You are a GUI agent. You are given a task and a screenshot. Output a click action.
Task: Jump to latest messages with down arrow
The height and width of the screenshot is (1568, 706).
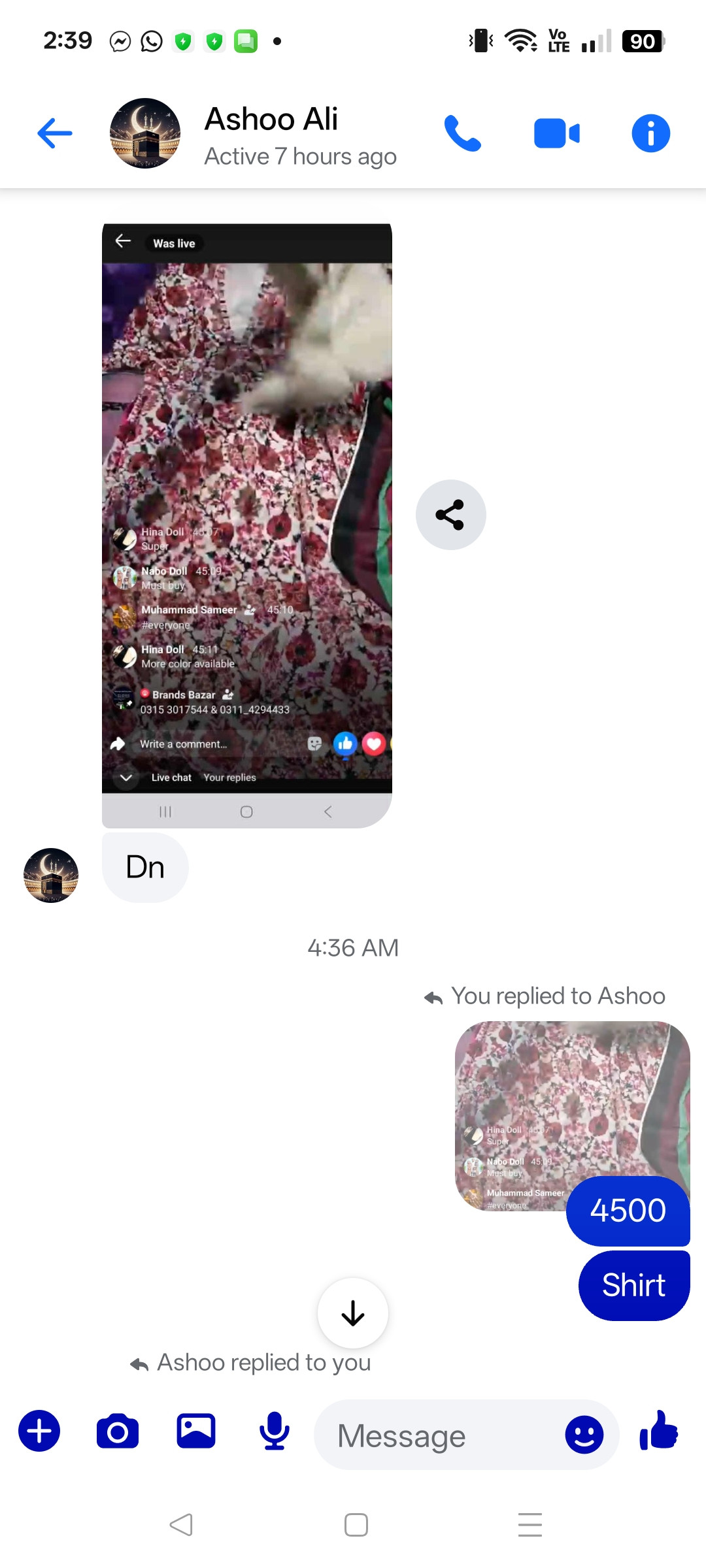tap(353, 1313)
